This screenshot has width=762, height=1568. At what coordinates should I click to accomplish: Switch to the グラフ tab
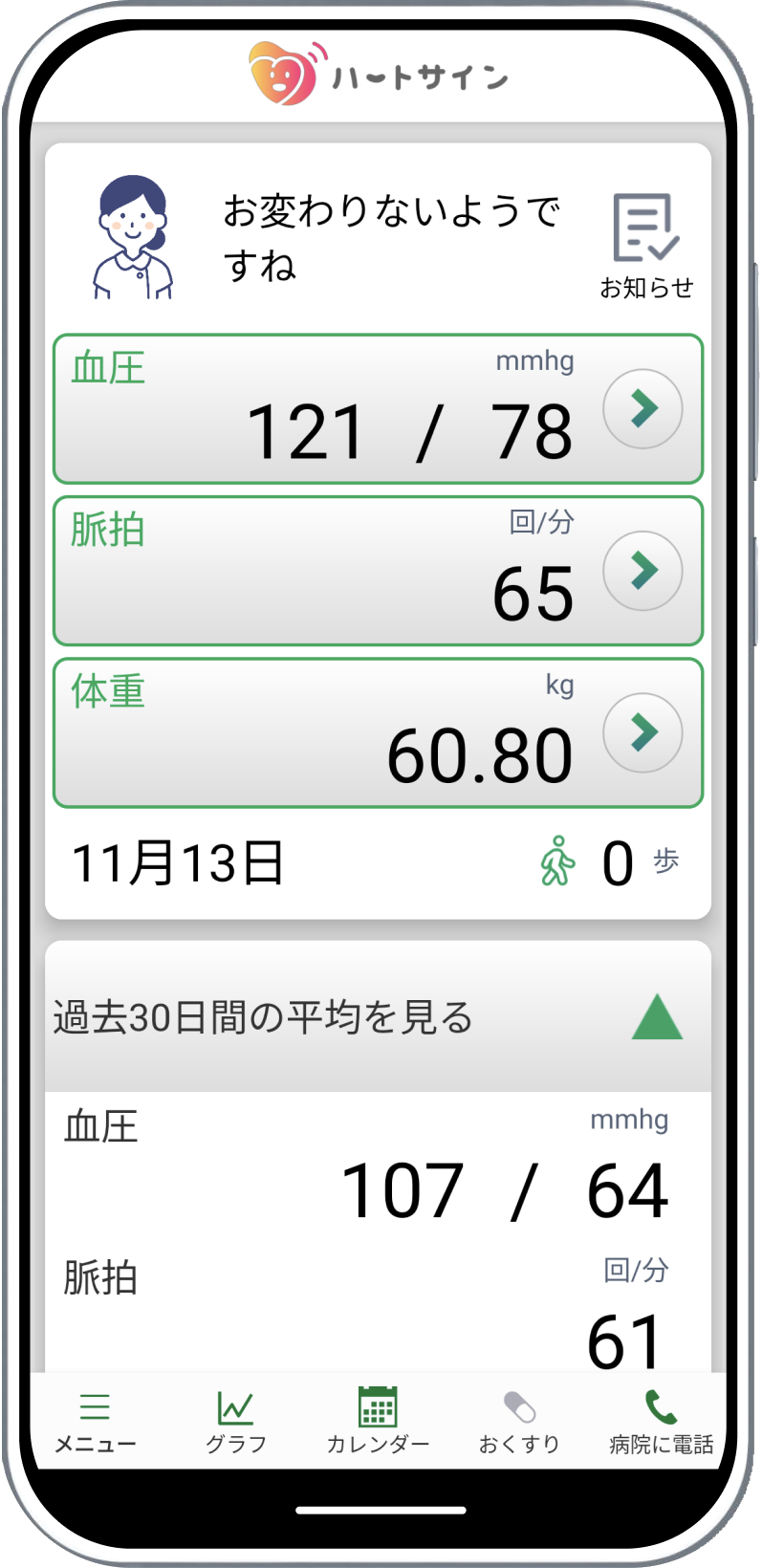(x=235, y=1421)
